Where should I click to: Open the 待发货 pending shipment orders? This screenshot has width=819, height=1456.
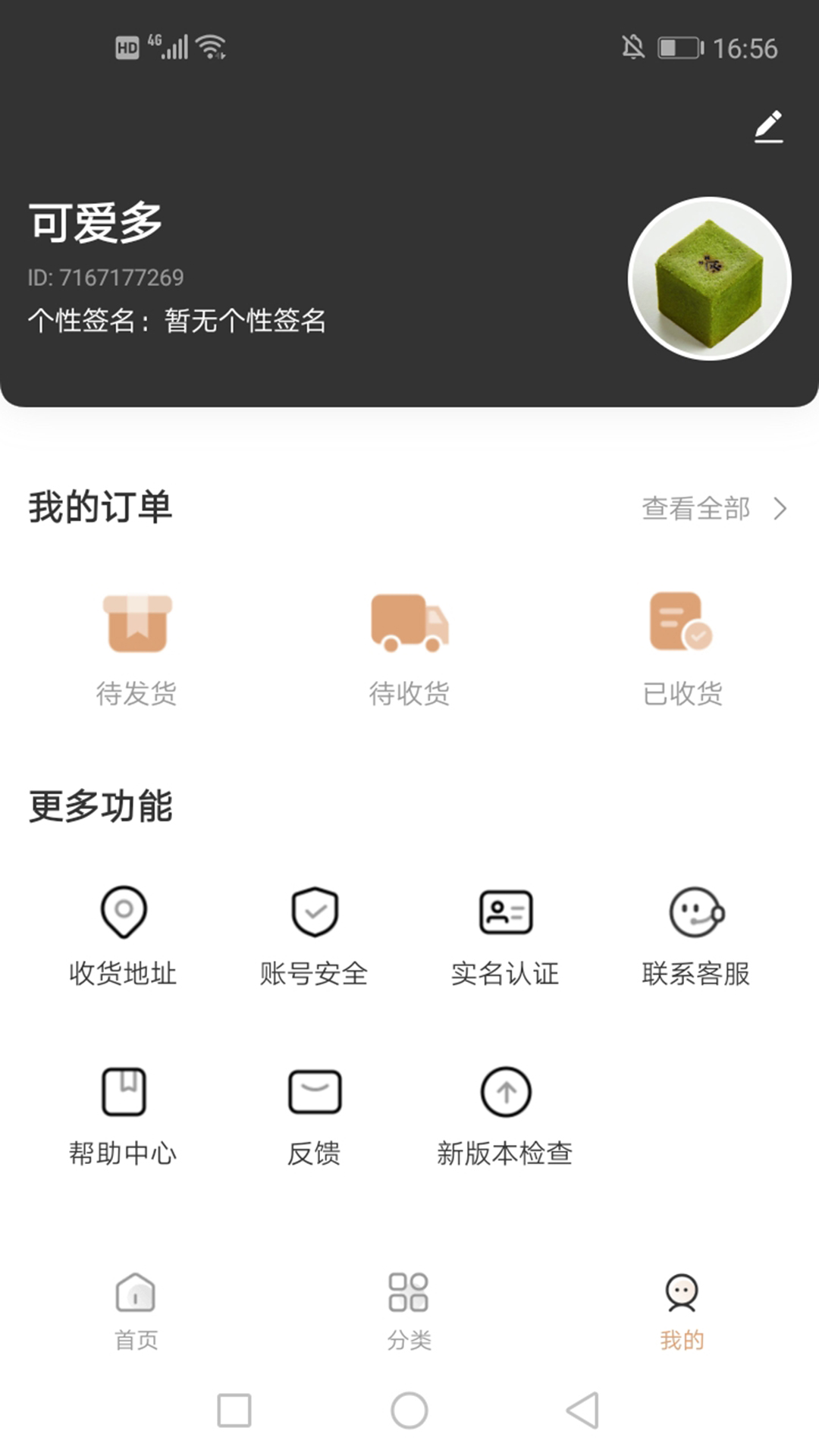coord(136,648)
